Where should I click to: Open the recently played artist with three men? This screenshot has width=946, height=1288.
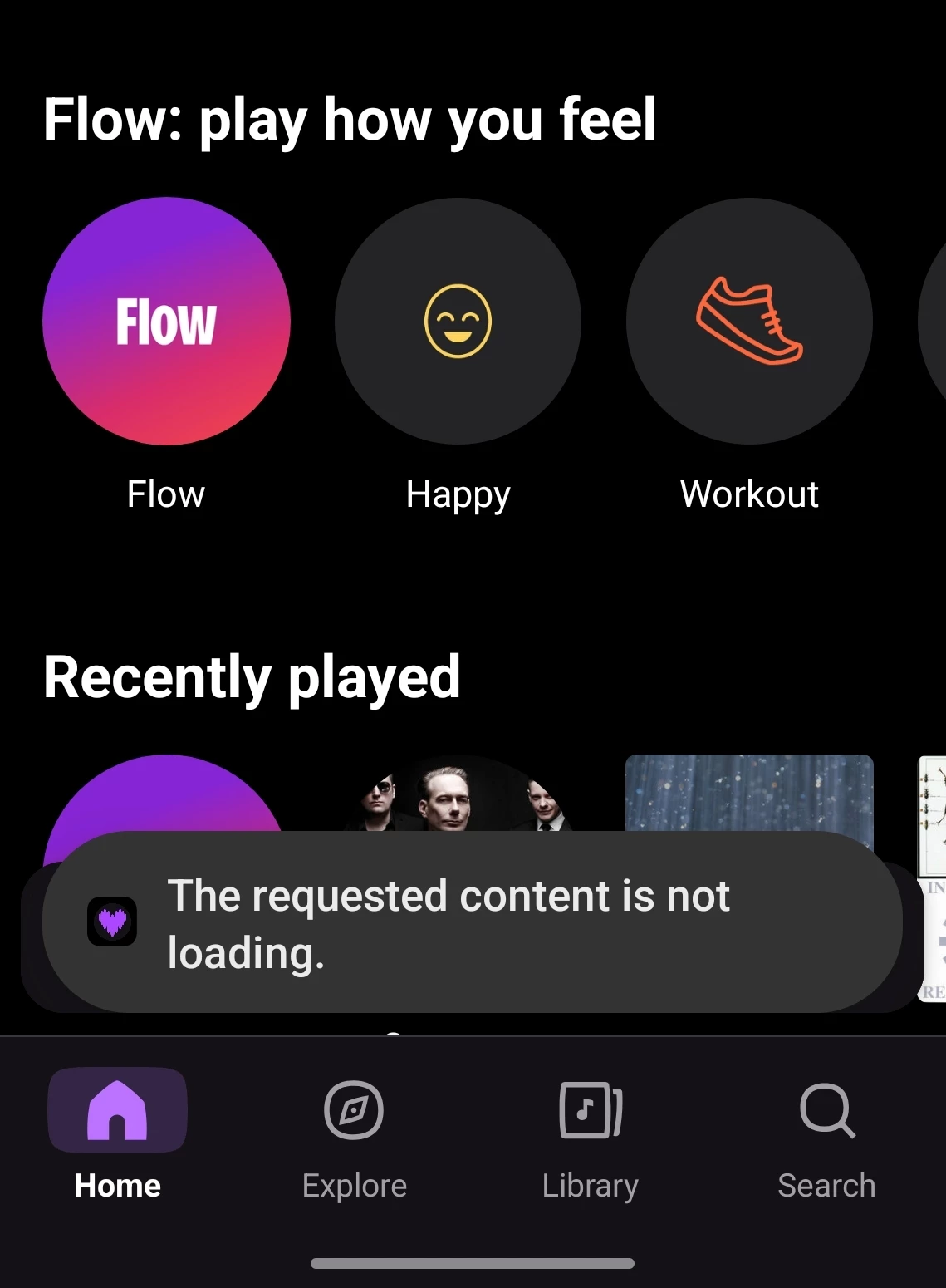(458, 795)
